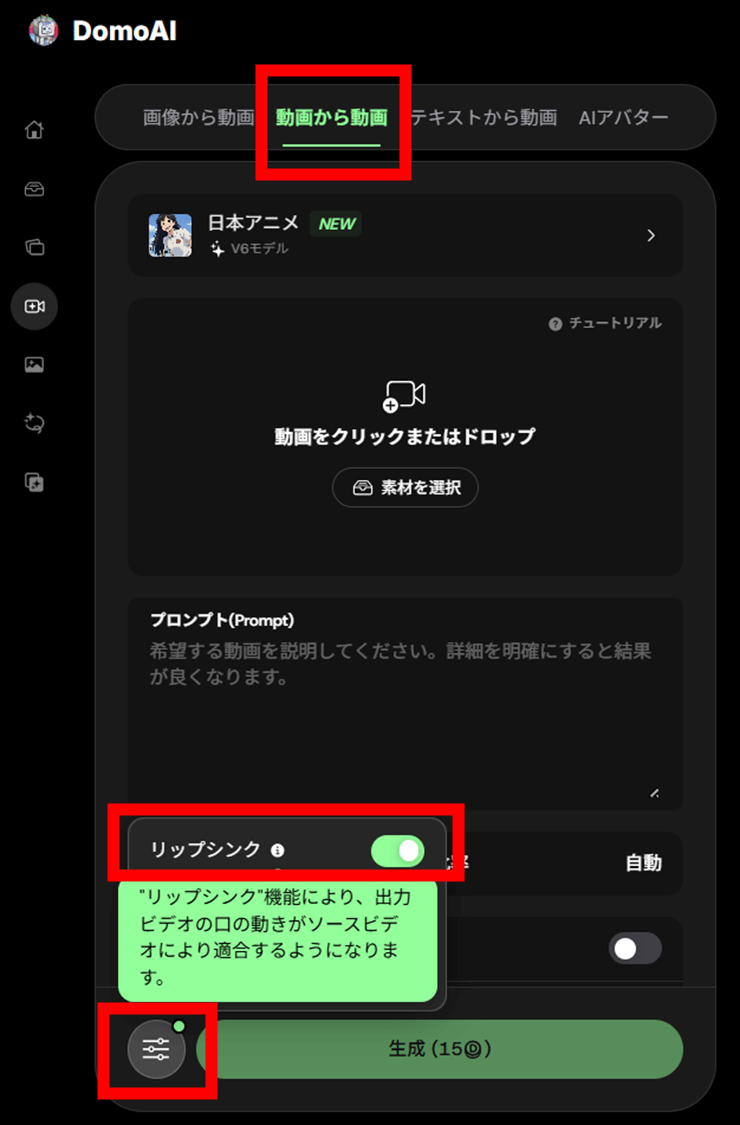The width and height of the screenshot is (740, 1125).
Task: Switch to the テキストから動画 tab
Action: point(483,118)
